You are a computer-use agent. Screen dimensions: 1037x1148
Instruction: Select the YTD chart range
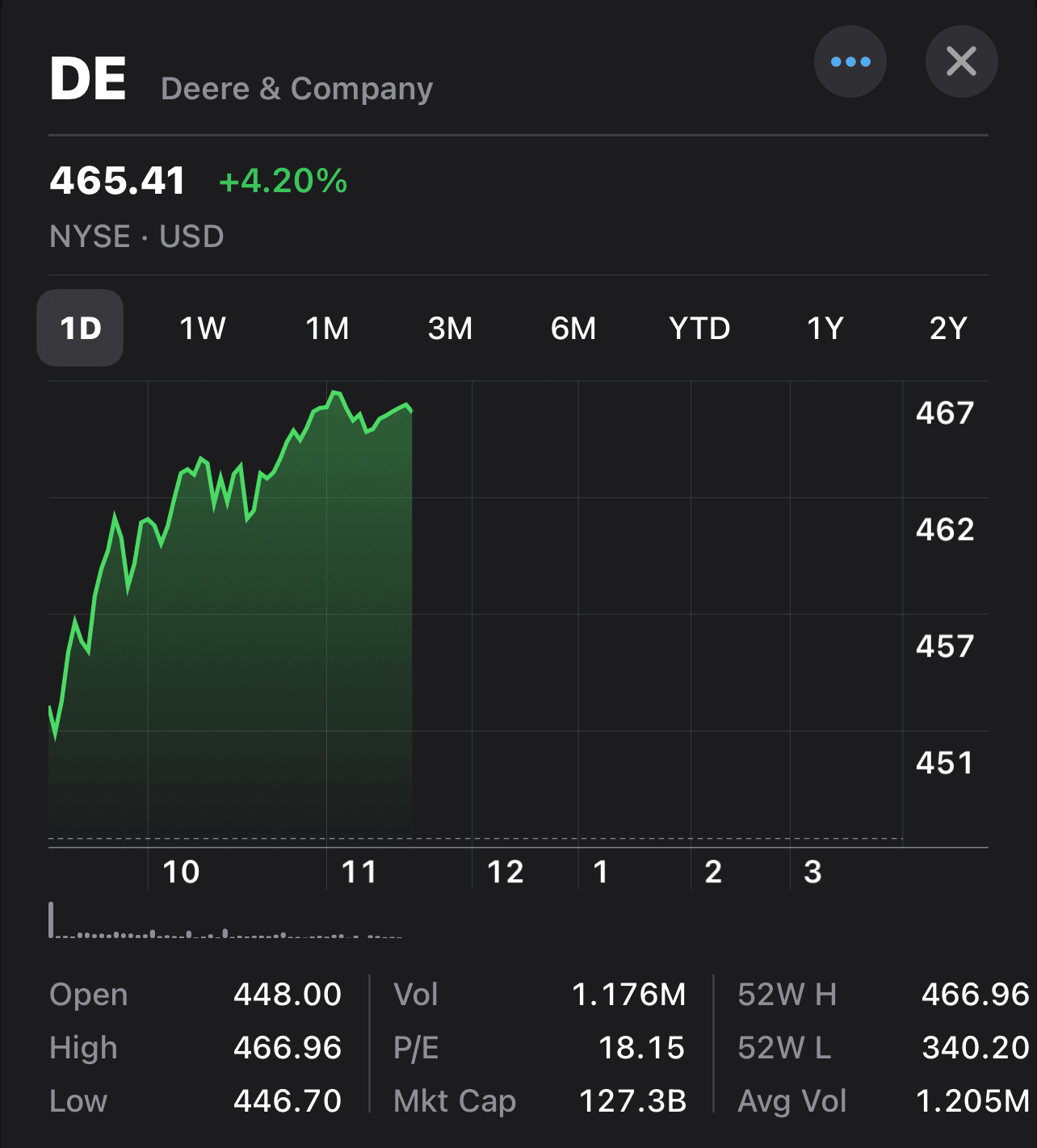pos(699,328)
